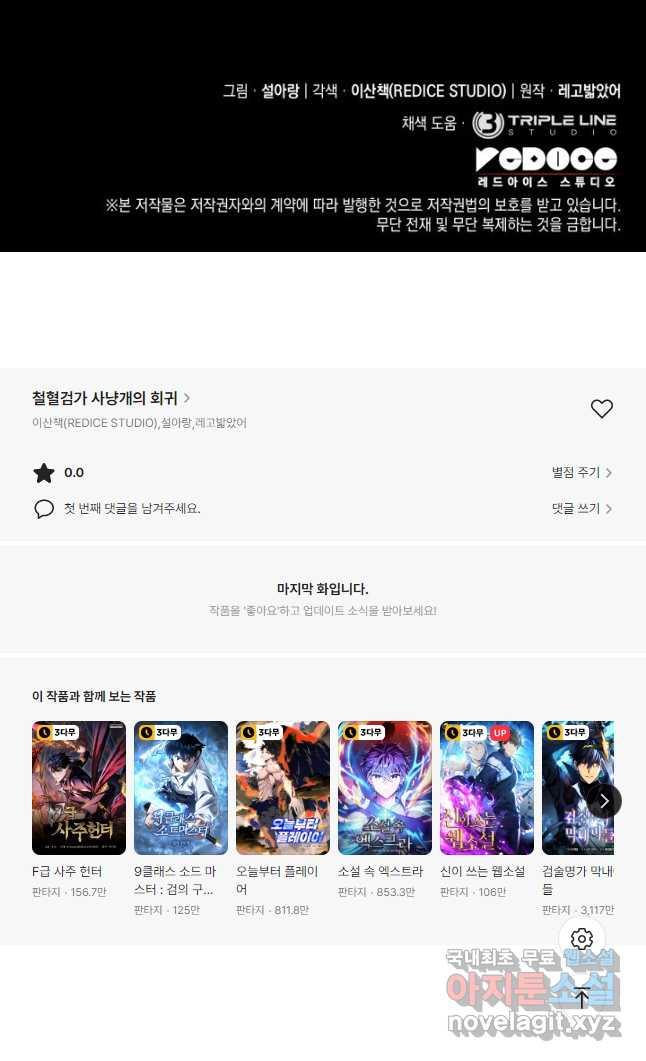Tap 댓글 쓰기 to write a comment
This screenshot has height=1061, width=646.
pos(582,509)
